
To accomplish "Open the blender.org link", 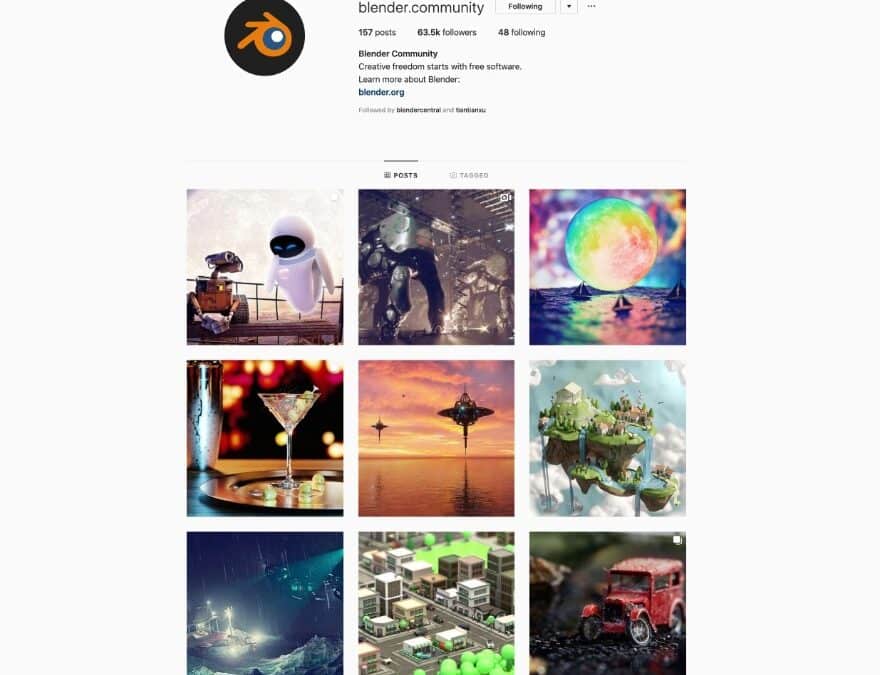I will point(381,92).
